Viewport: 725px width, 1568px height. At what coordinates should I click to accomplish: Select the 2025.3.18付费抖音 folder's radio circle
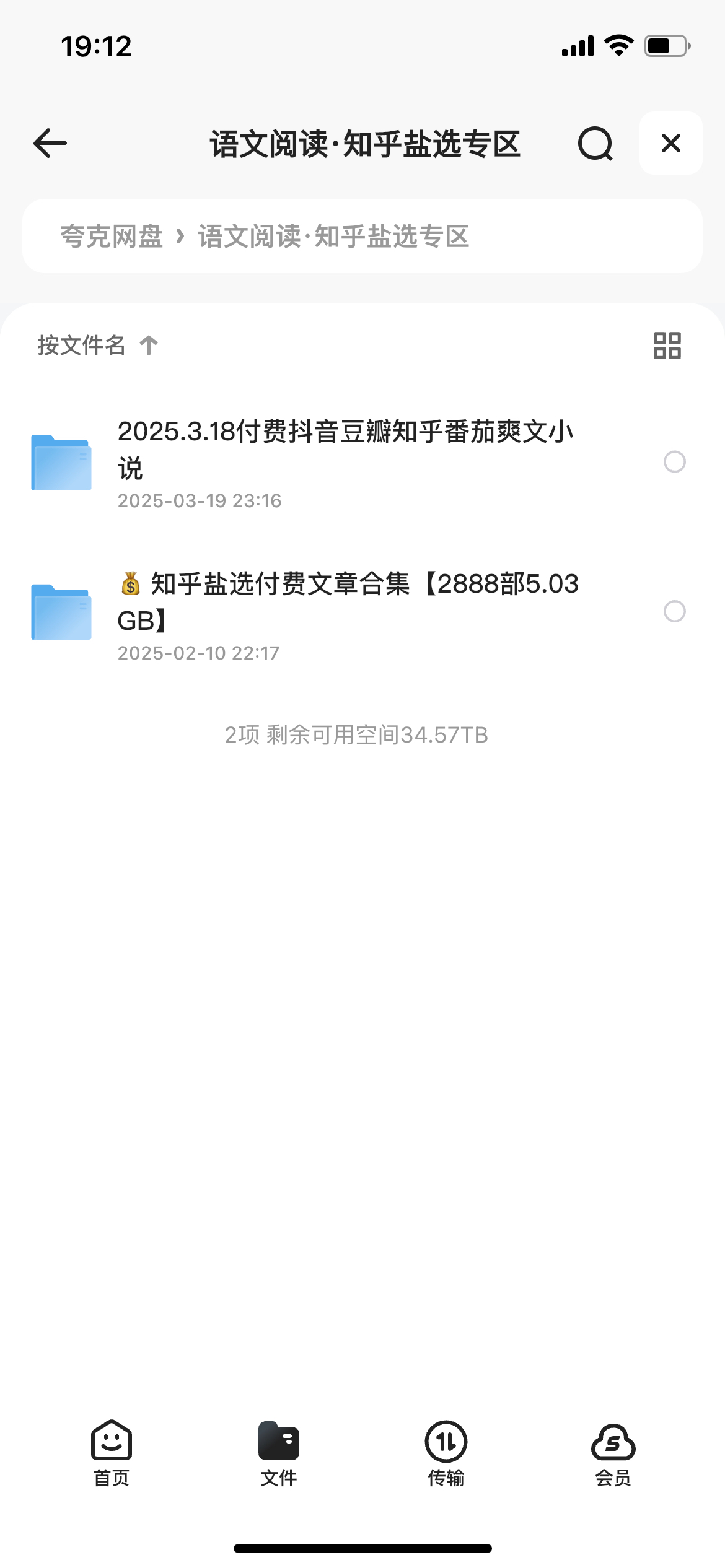click(x=674, y=462)
